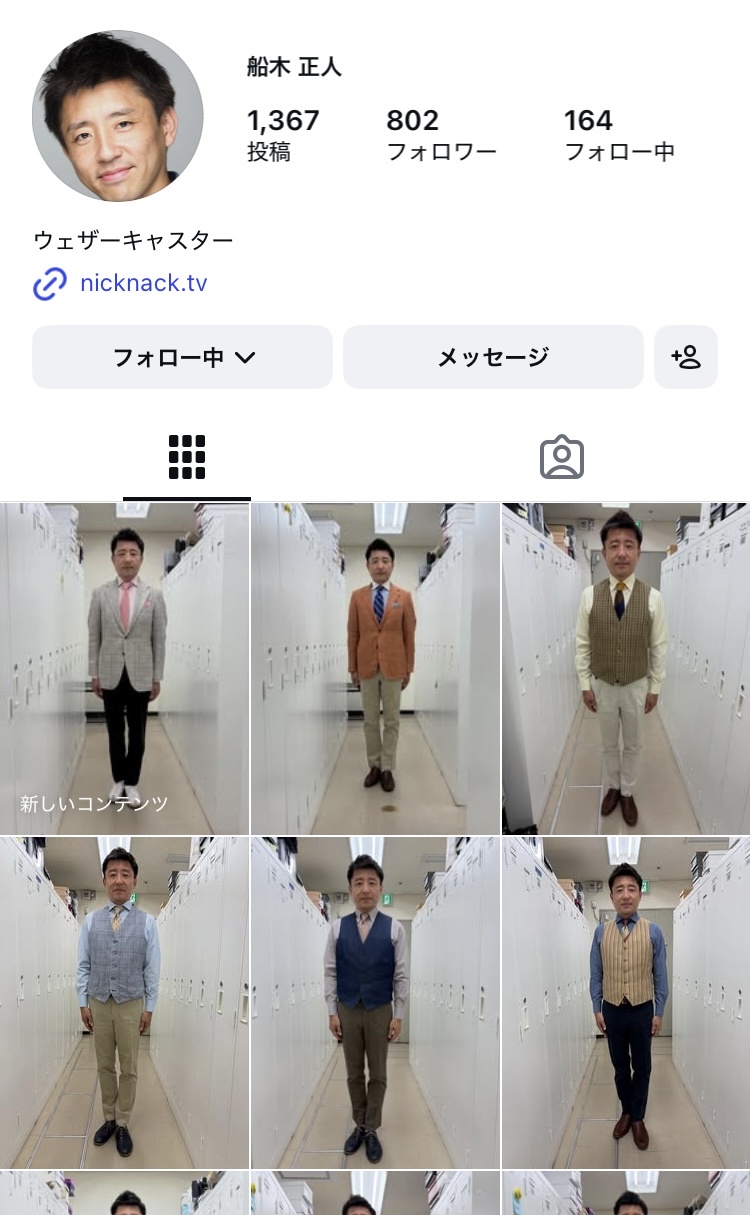Image resolution: width=750 pixels, height=1215 pixels.
Task: Switch to the posts grid tab
Action: point(187,457)
